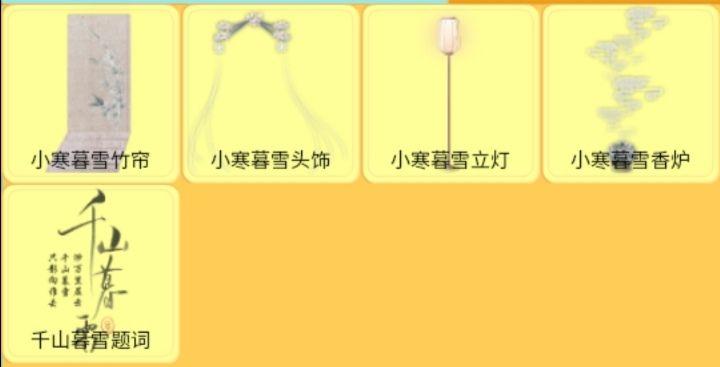Tap the 小寒暮雪香炉 item card
720x367 pixels.
pos(630,94)
